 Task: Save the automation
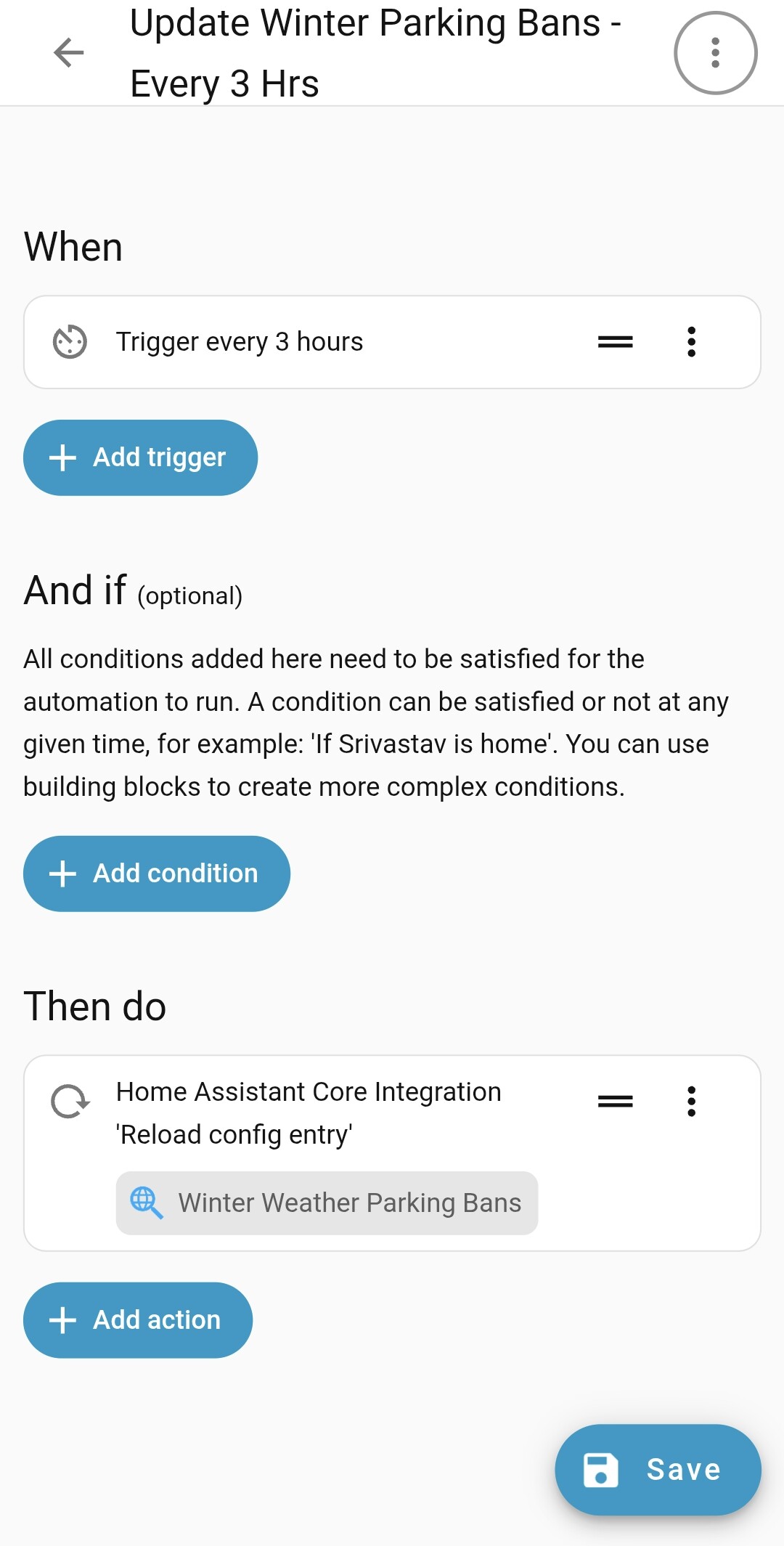[x=658, y=1469]
